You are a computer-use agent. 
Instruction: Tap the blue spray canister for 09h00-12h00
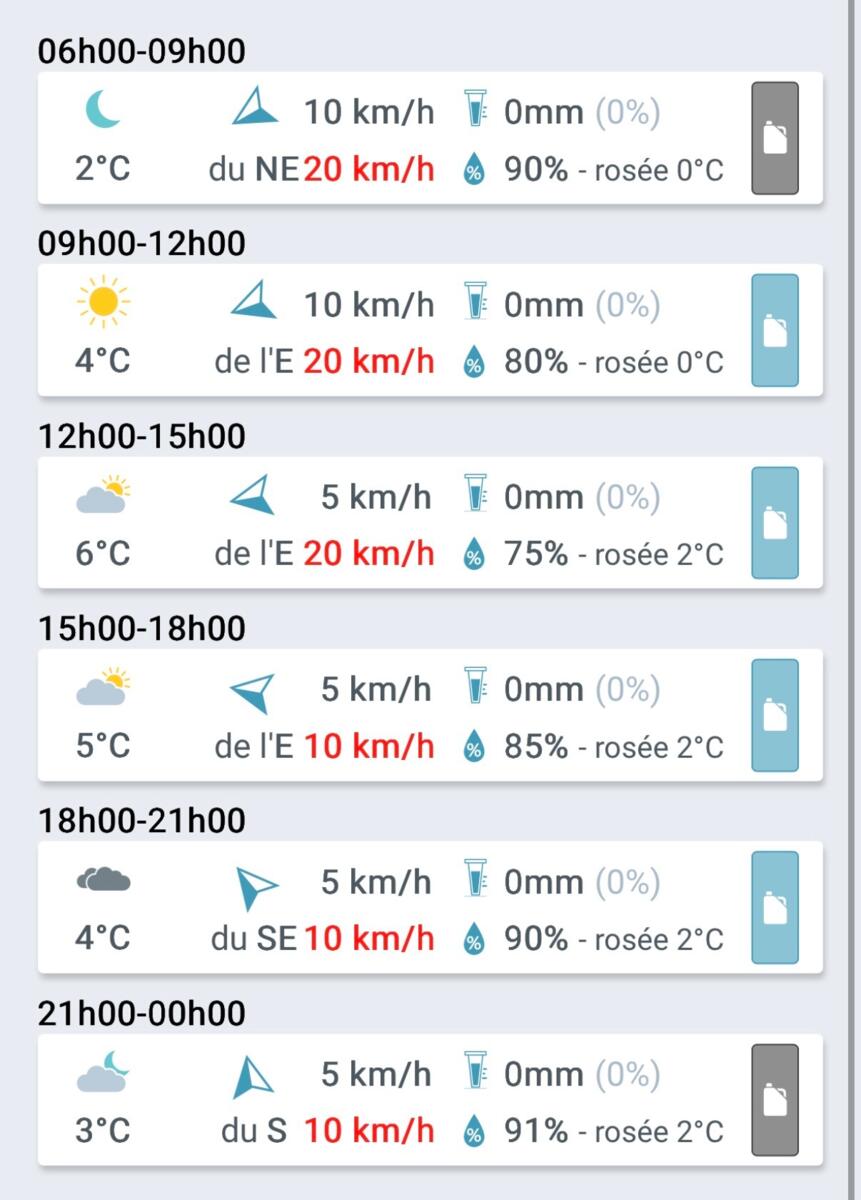[x=775, y=331]
